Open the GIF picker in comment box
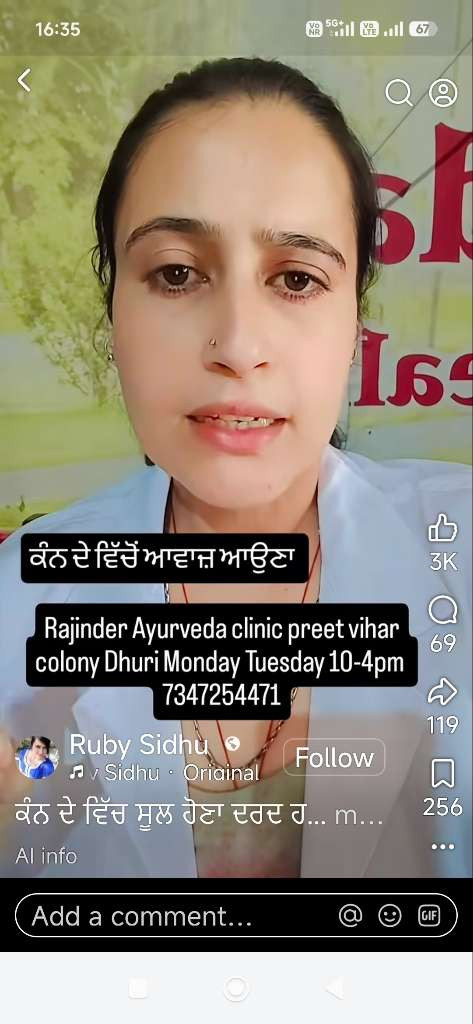This screenshot has height=1024, width=473. (429, 916)
